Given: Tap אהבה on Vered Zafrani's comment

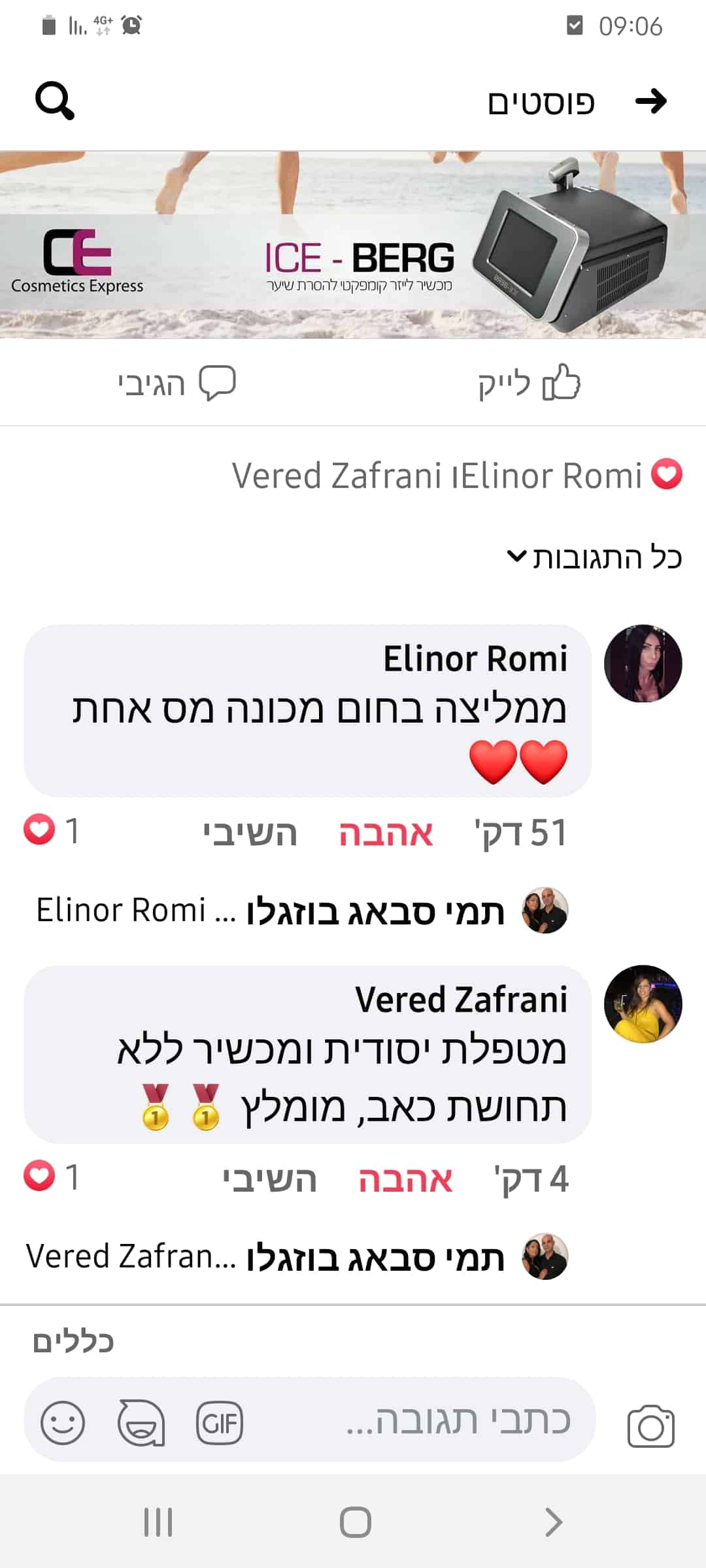Looking at the screenshot, I should tap(405, 1179).
